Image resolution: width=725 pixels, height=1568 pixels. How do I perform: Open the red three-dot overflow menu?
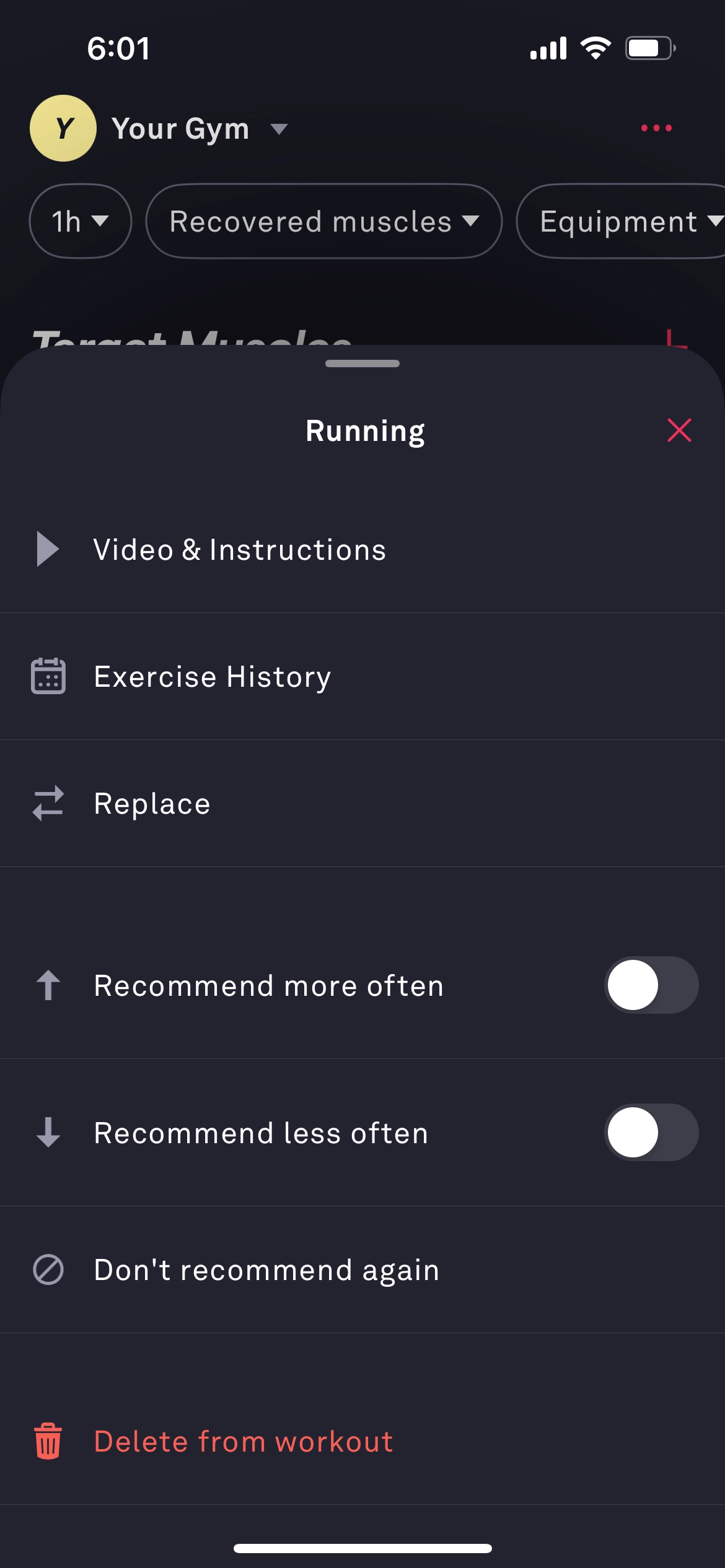click(x=656, y=128)
